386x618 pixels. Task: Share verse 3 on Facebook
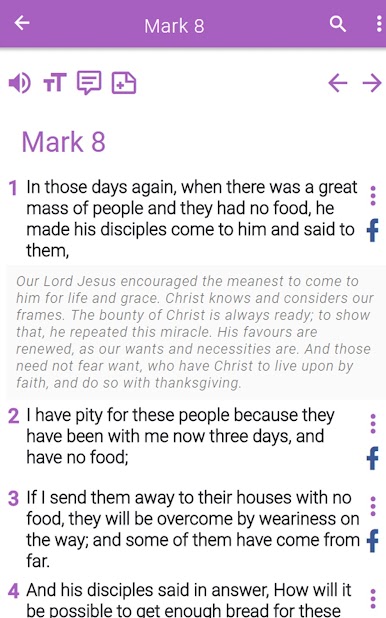pyautogui.click(x=373, y=541)
